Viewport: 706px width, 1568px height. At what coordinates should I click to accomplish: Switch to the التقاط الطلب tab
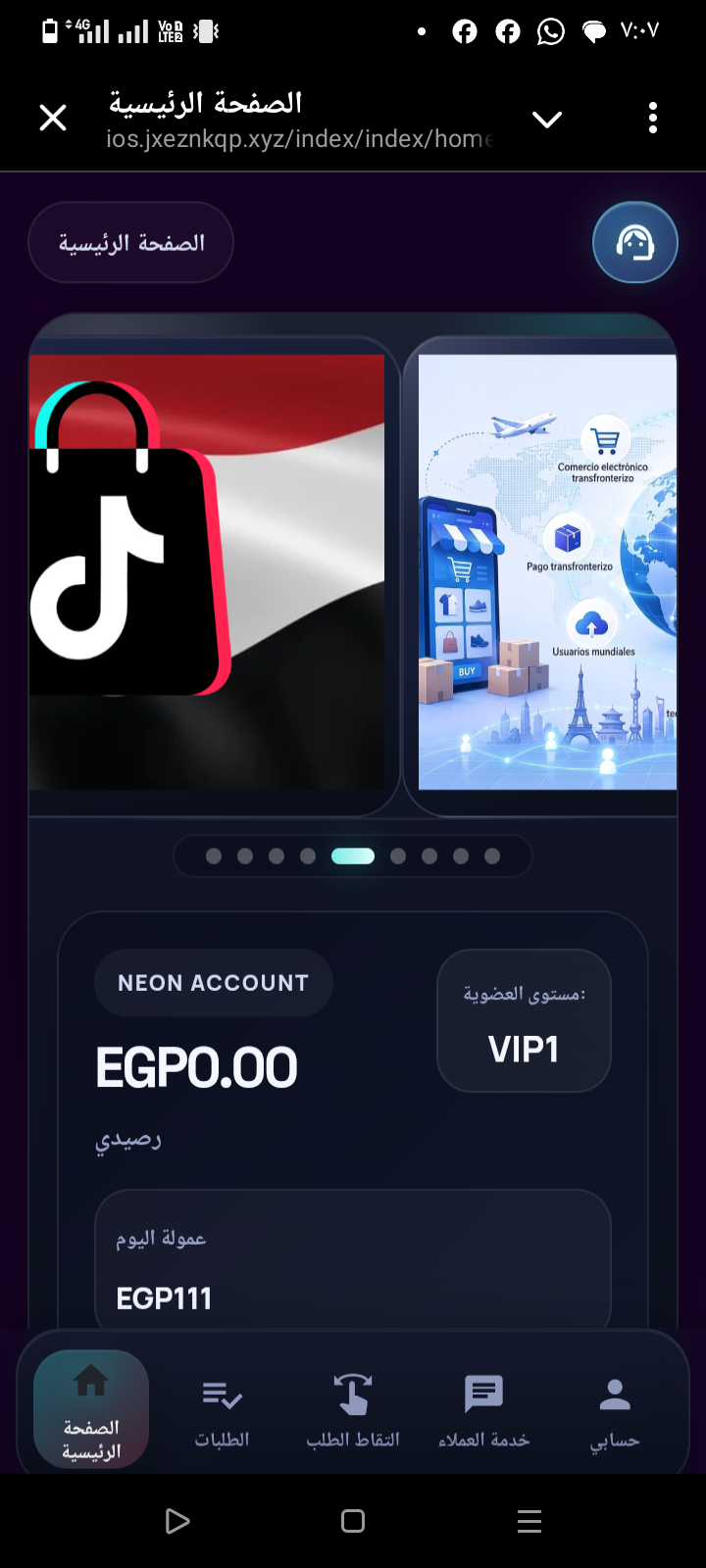point(353,1412)
